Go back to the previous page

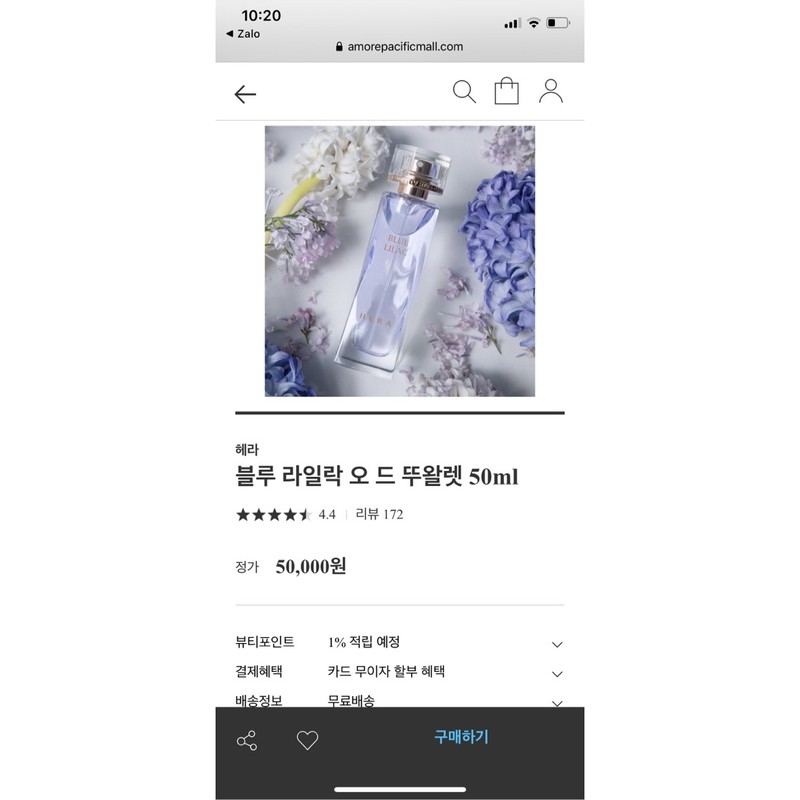pos(245,94)
